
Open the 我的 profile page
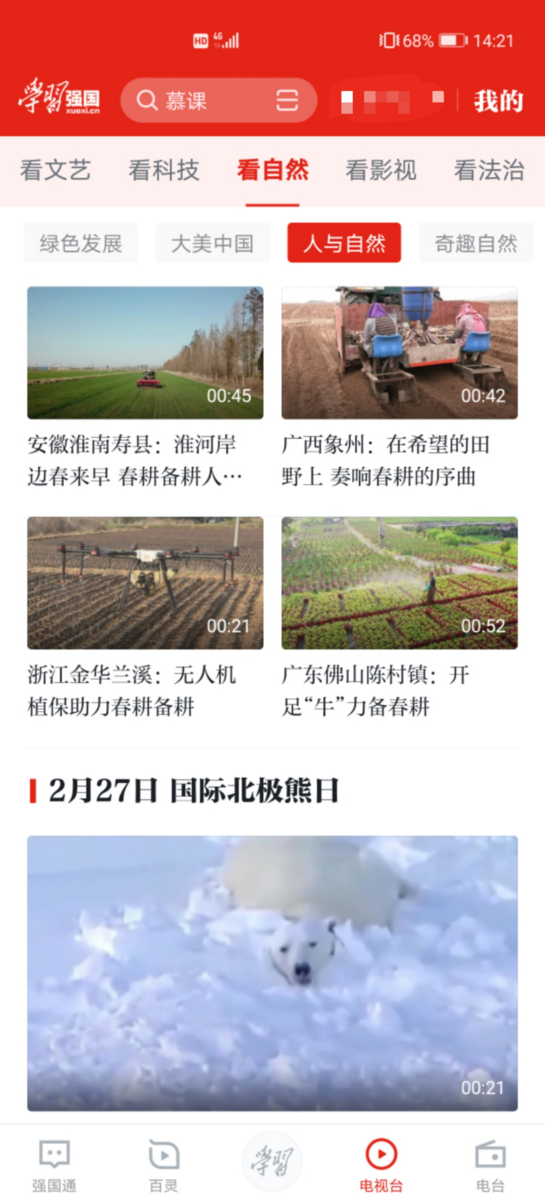pos(498,101)
